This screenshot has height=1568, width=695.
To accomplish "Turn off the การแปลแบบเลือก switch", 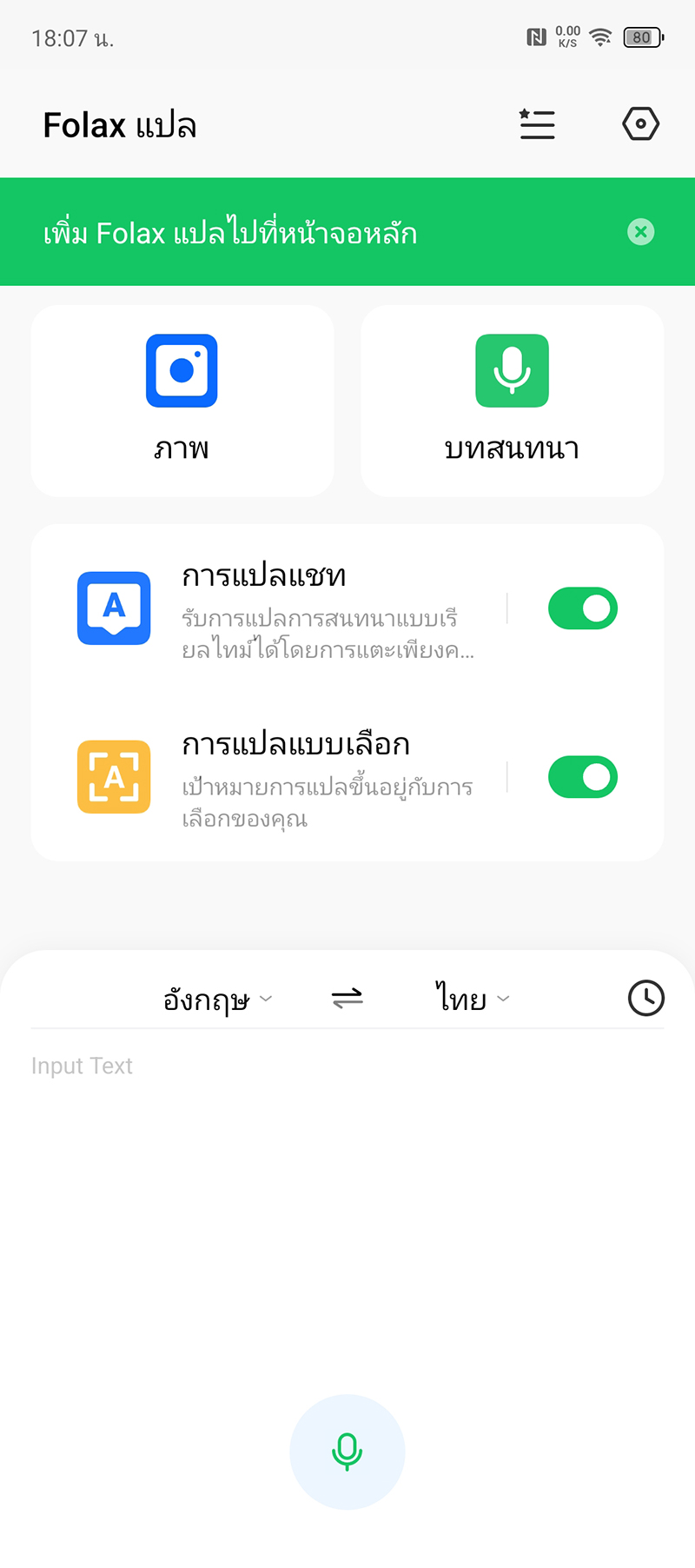I will pyautogui.click(x=582, y=777).
